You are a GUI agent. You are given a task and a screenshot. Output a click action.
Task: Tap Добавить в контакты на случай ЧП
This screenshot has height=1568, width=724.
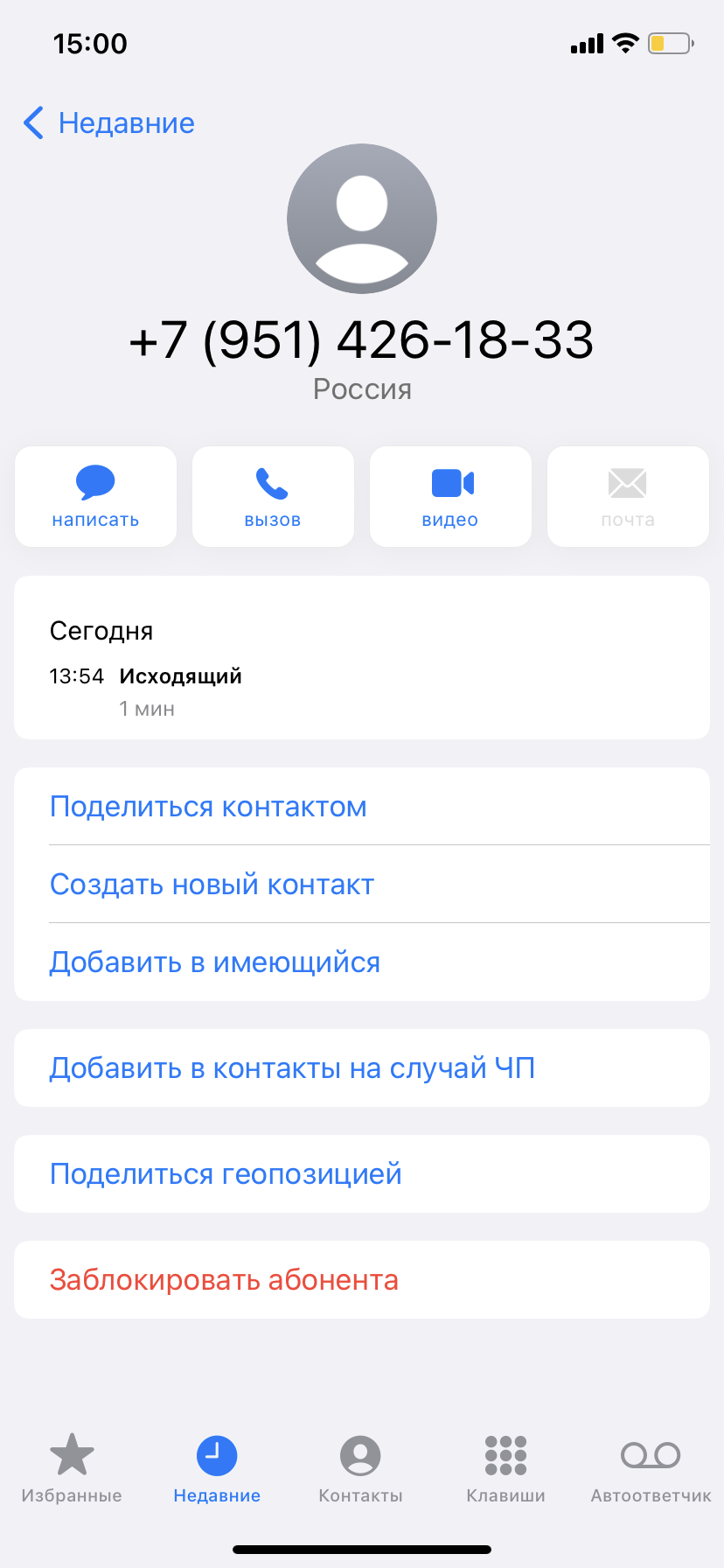tap(292, 1068)
